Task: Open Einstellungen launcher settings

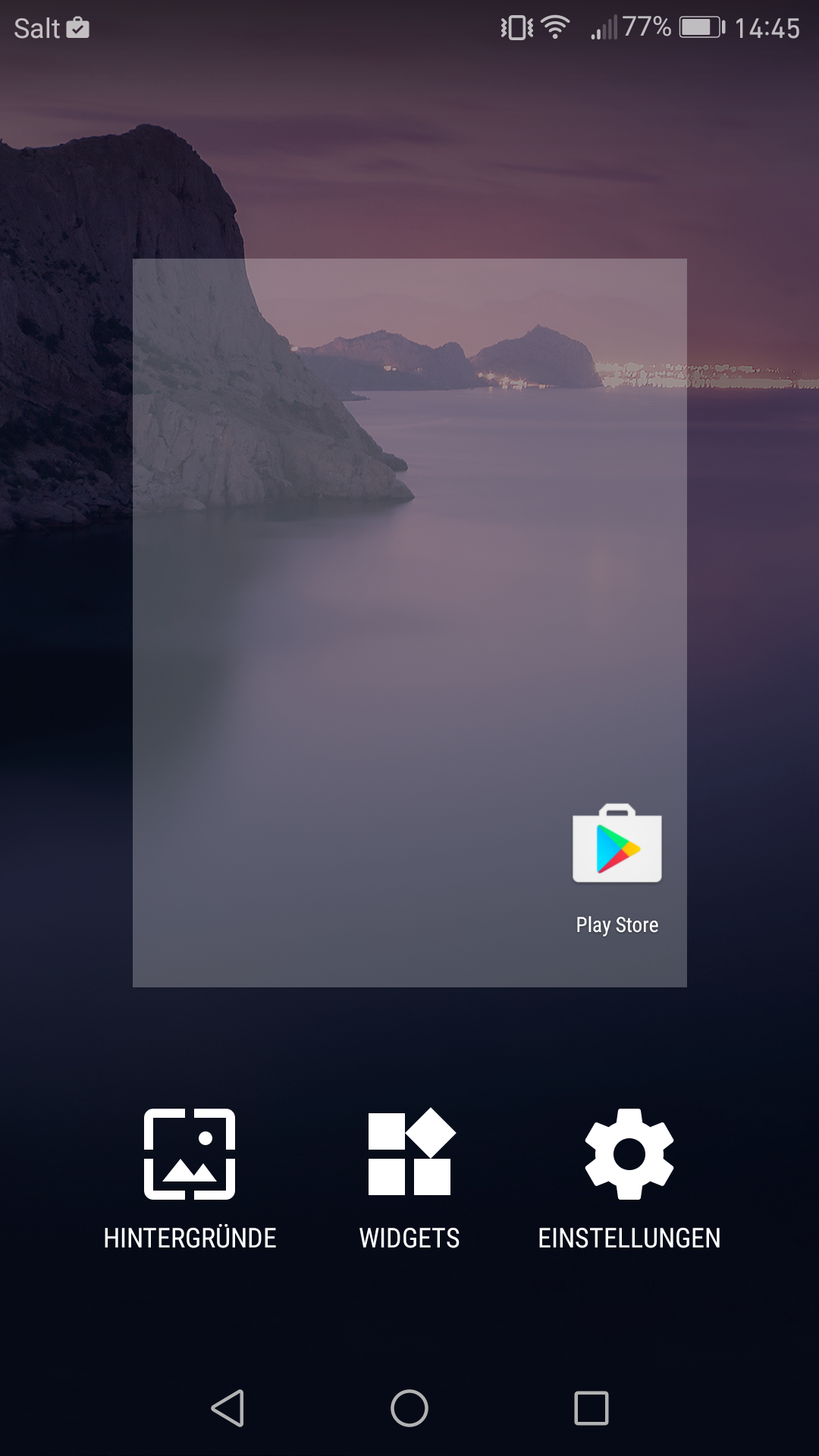Action: (x=629, y=1179)
